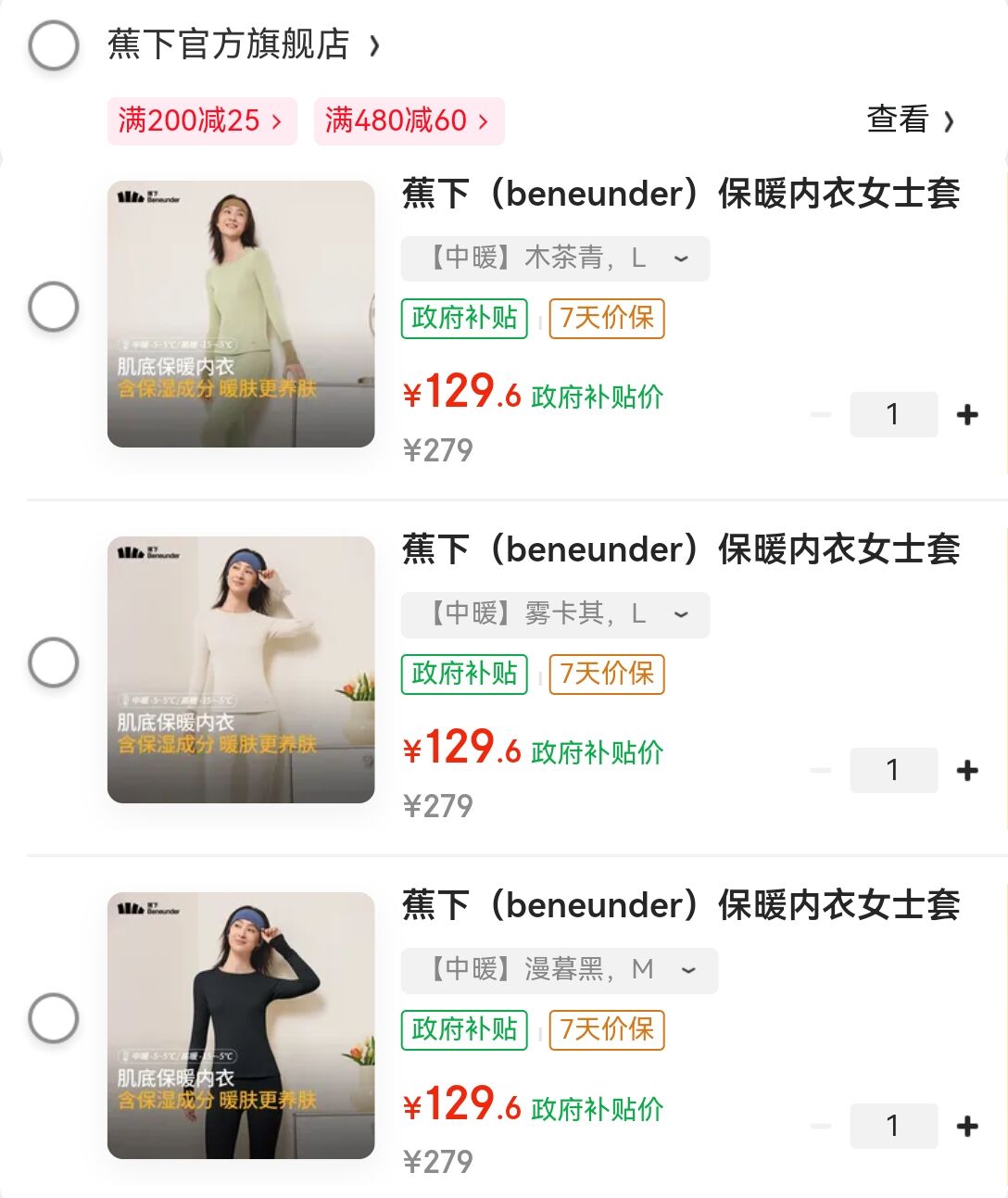This screenshot has height=1198, width=1008.
Task: Increase quantity of the 木茶青 set
Action: pyautogui.click(x=967, y=414)
